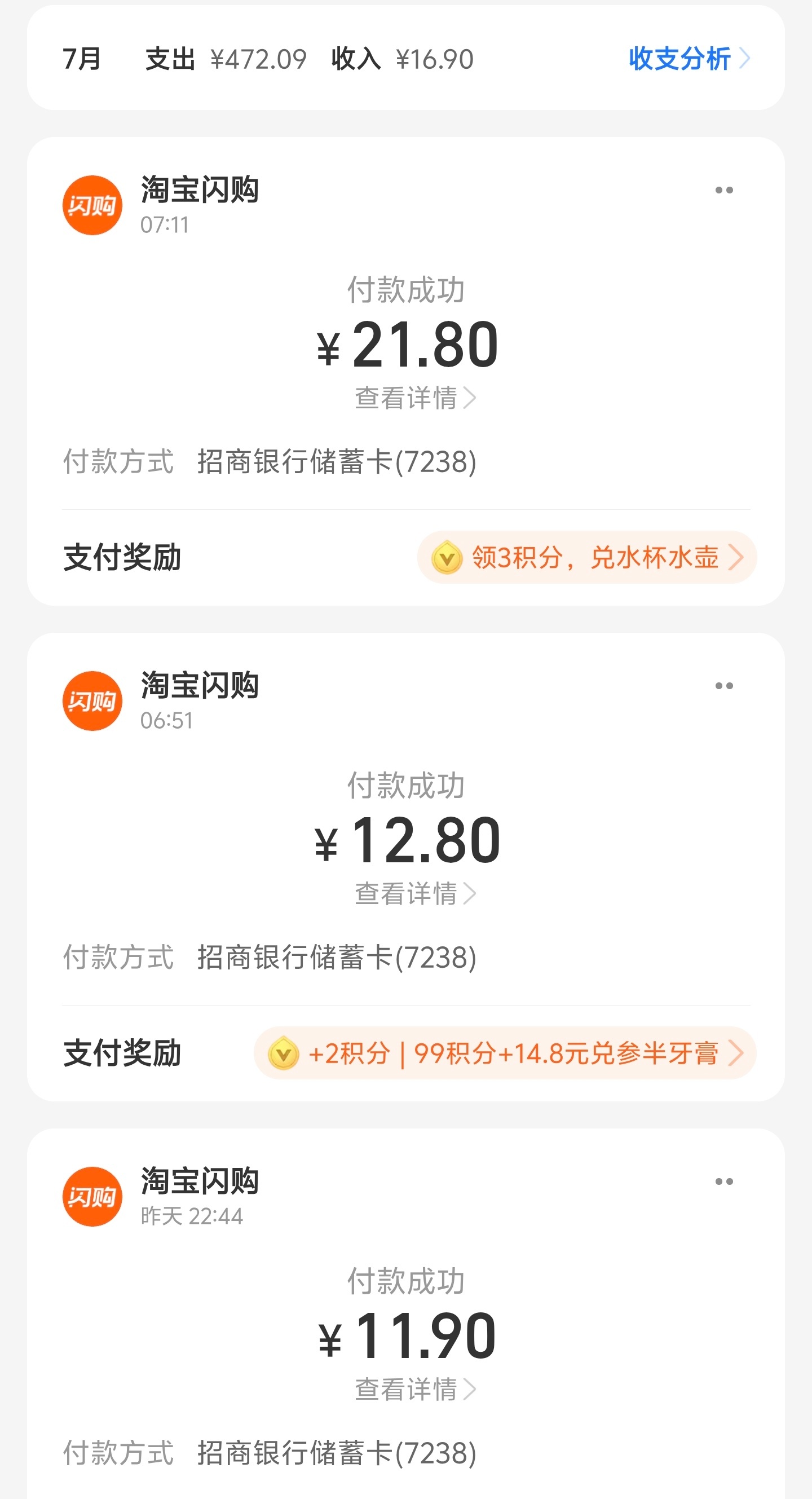Open 收支分析 for July

[689, 59]
